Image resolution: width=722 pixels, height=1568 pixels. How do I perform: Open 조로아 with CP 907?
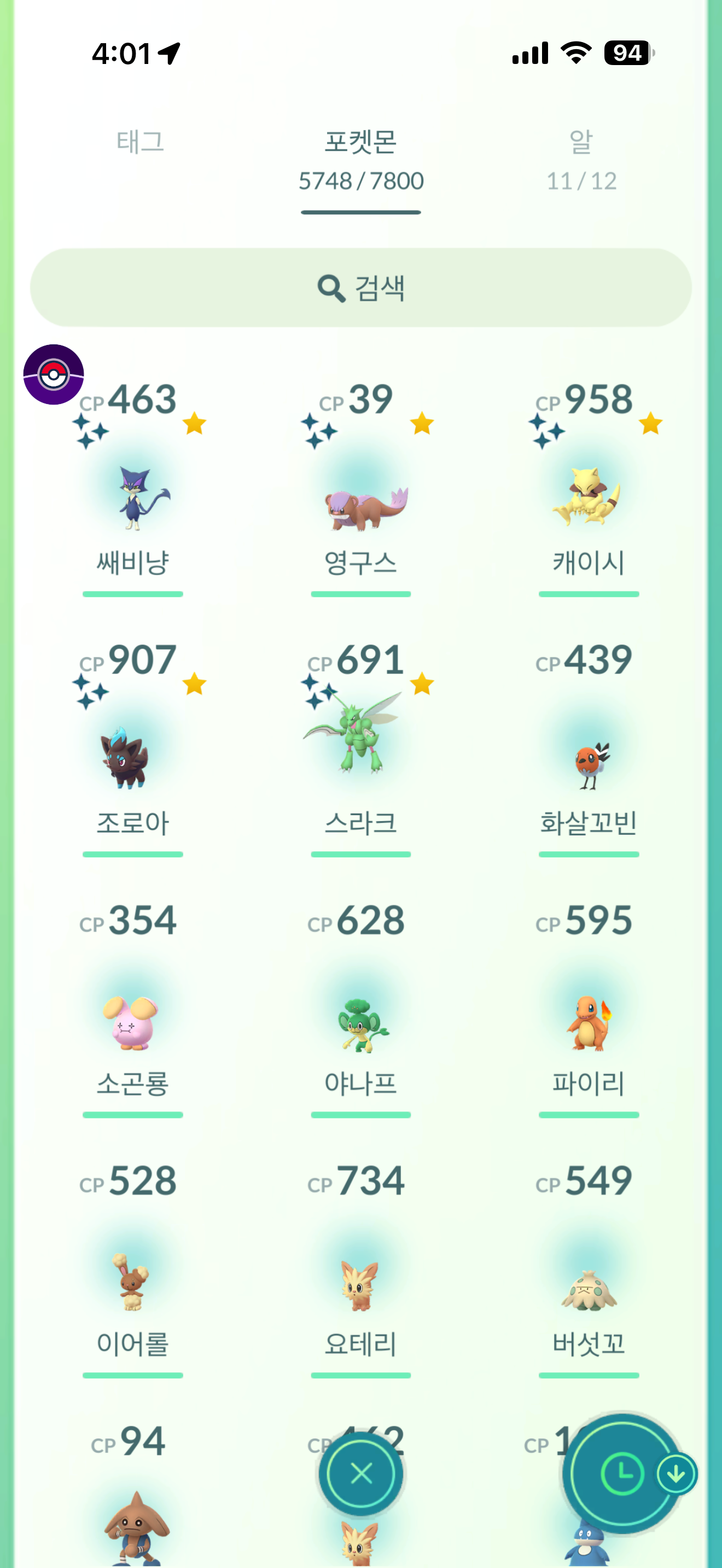[133, 758]
